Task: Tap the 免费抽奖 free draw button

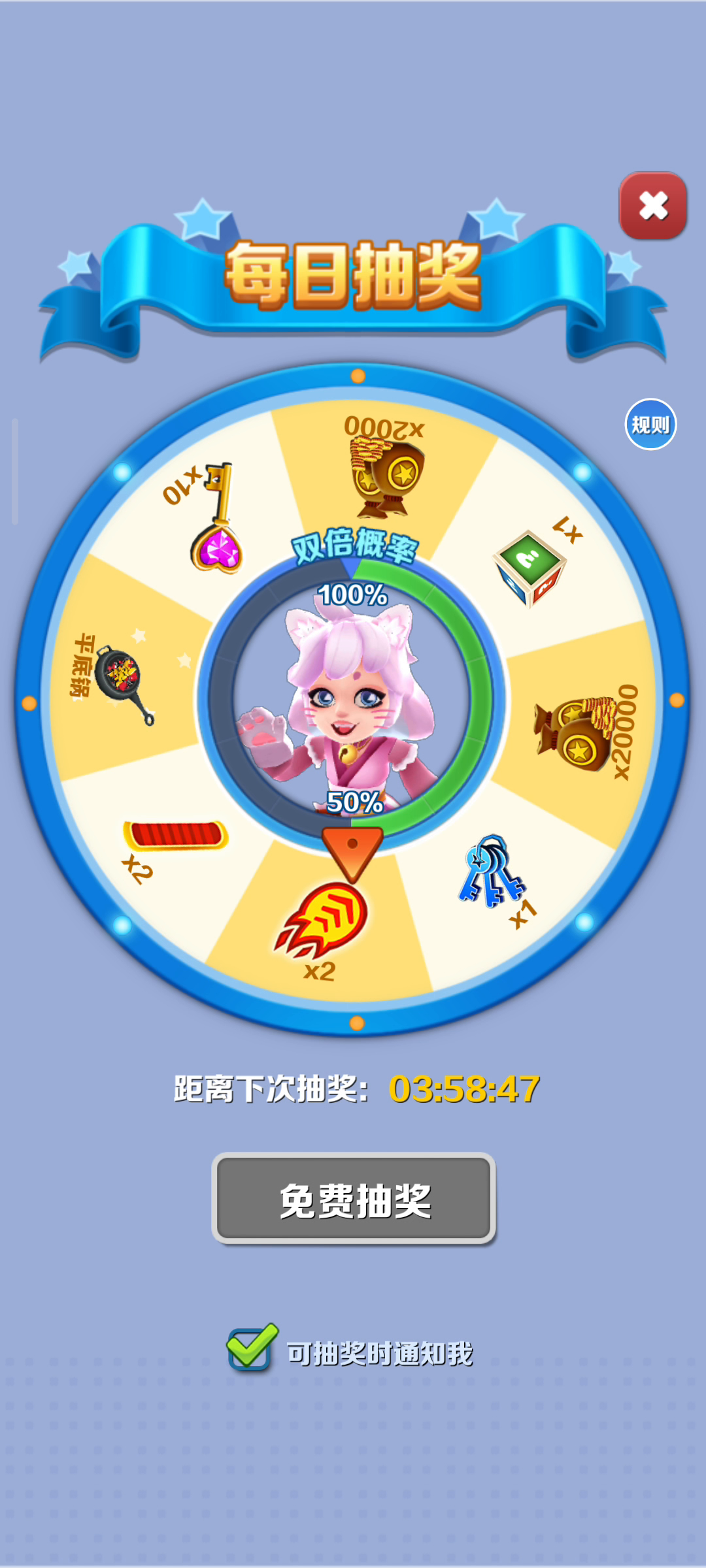Action: point(354,1198)
